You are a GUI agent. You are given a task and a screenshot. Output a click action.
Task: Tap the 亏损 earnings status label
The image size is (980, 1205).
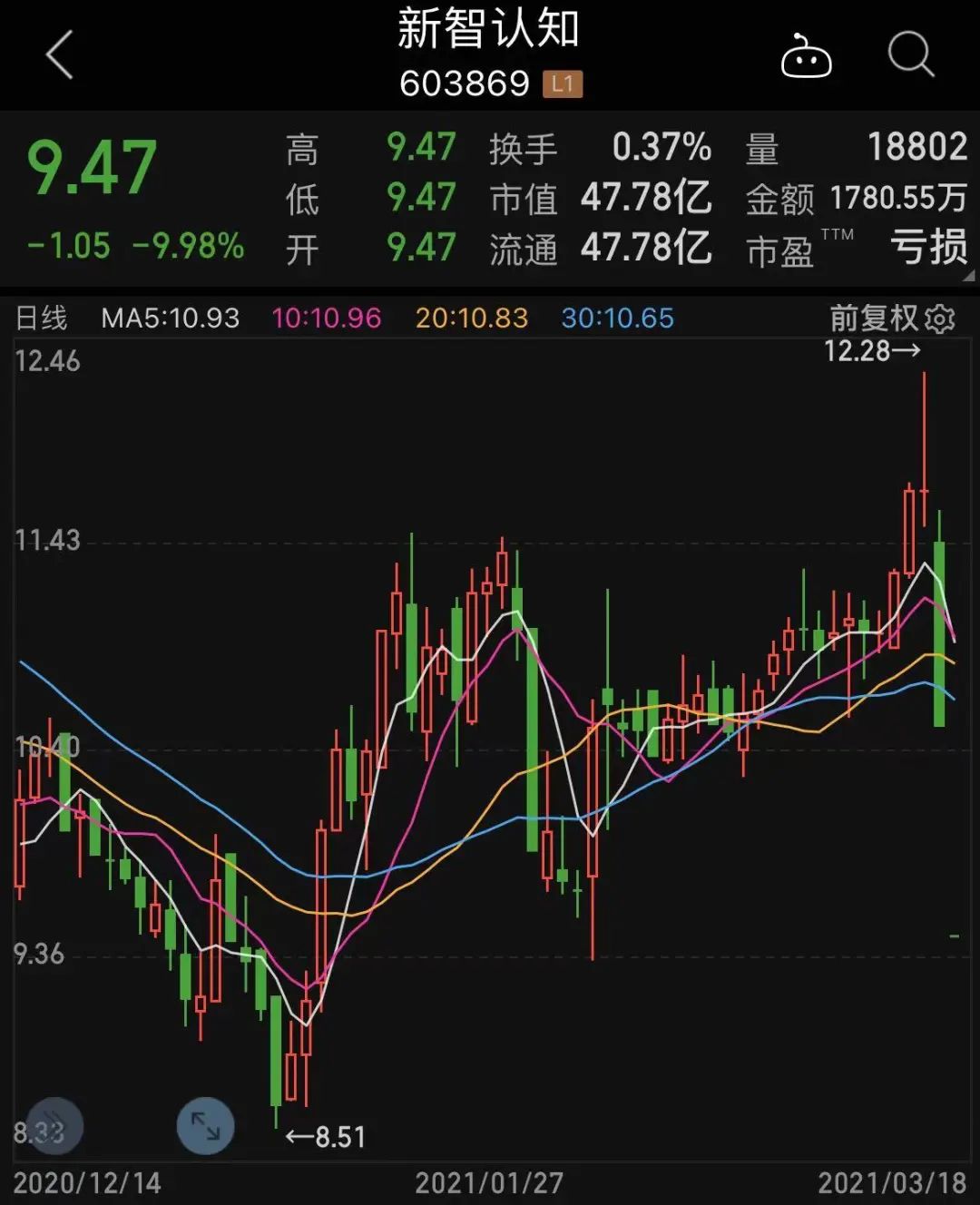[x=928, y=248]
